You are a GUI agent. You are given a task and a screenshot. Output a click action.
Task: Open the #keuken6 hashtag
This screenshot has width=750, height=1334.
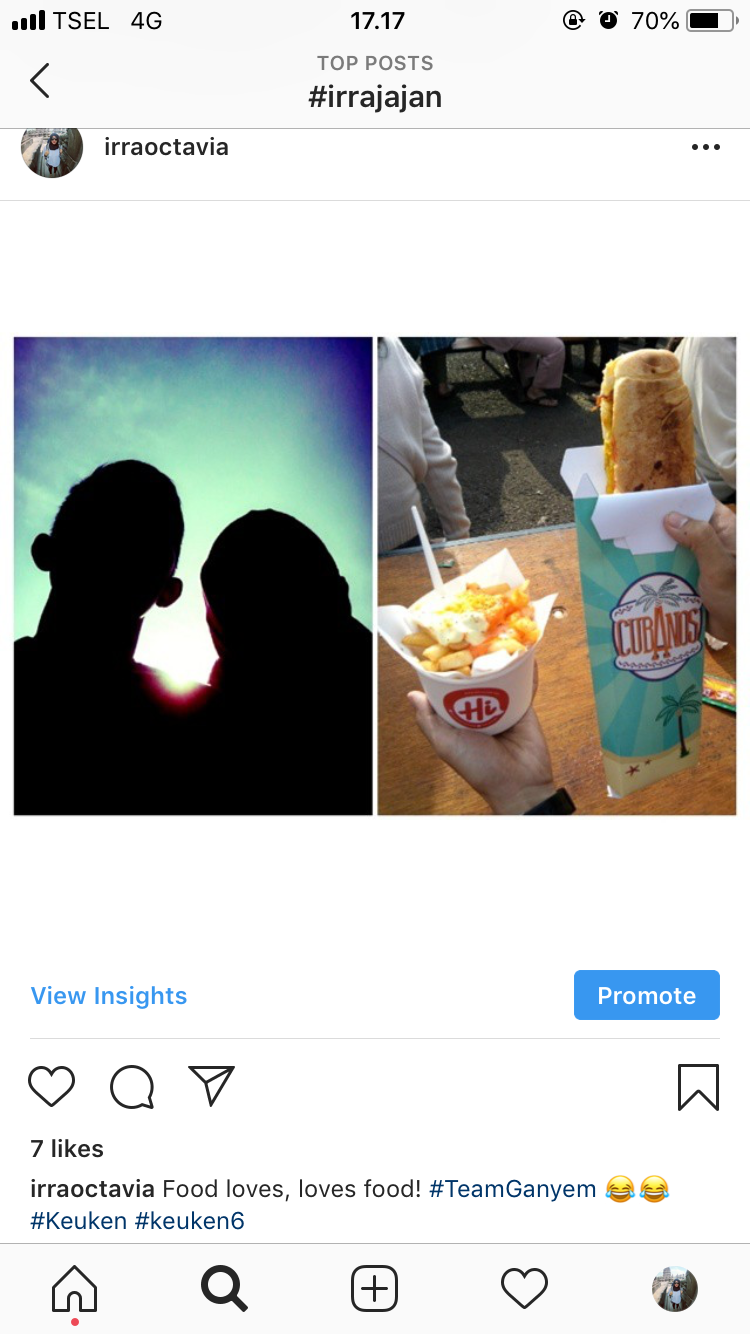[x=190, y=1221]
